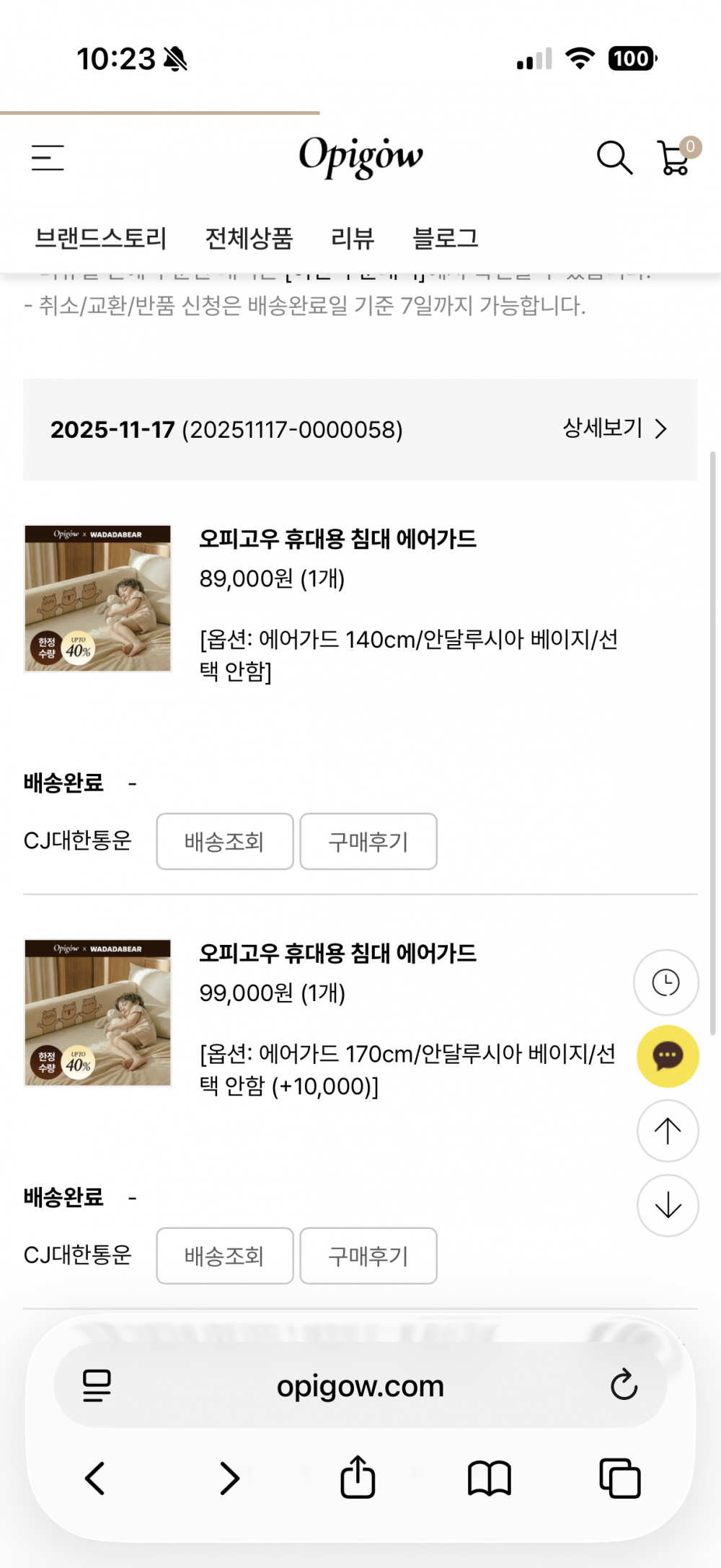Go to 브랜드스토리 tab
721x1568 pixels.
101,238
